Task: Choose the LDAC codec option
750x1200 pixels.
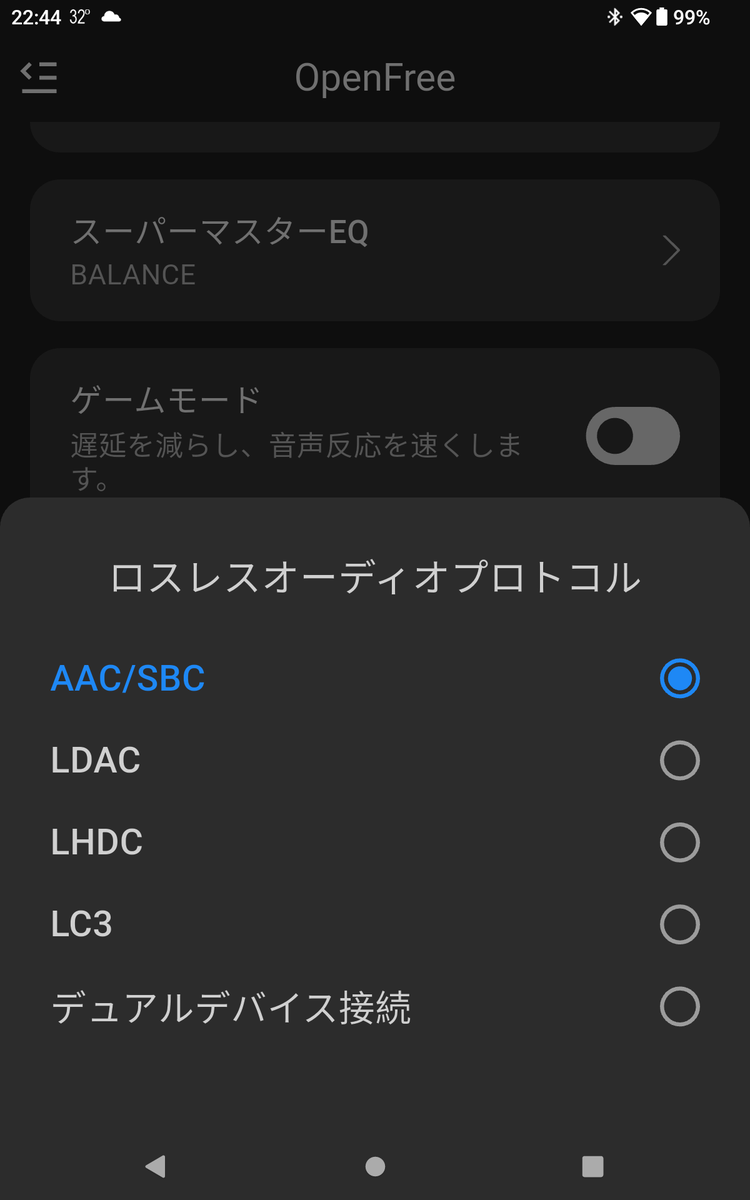Action: (x=375, y=761)
